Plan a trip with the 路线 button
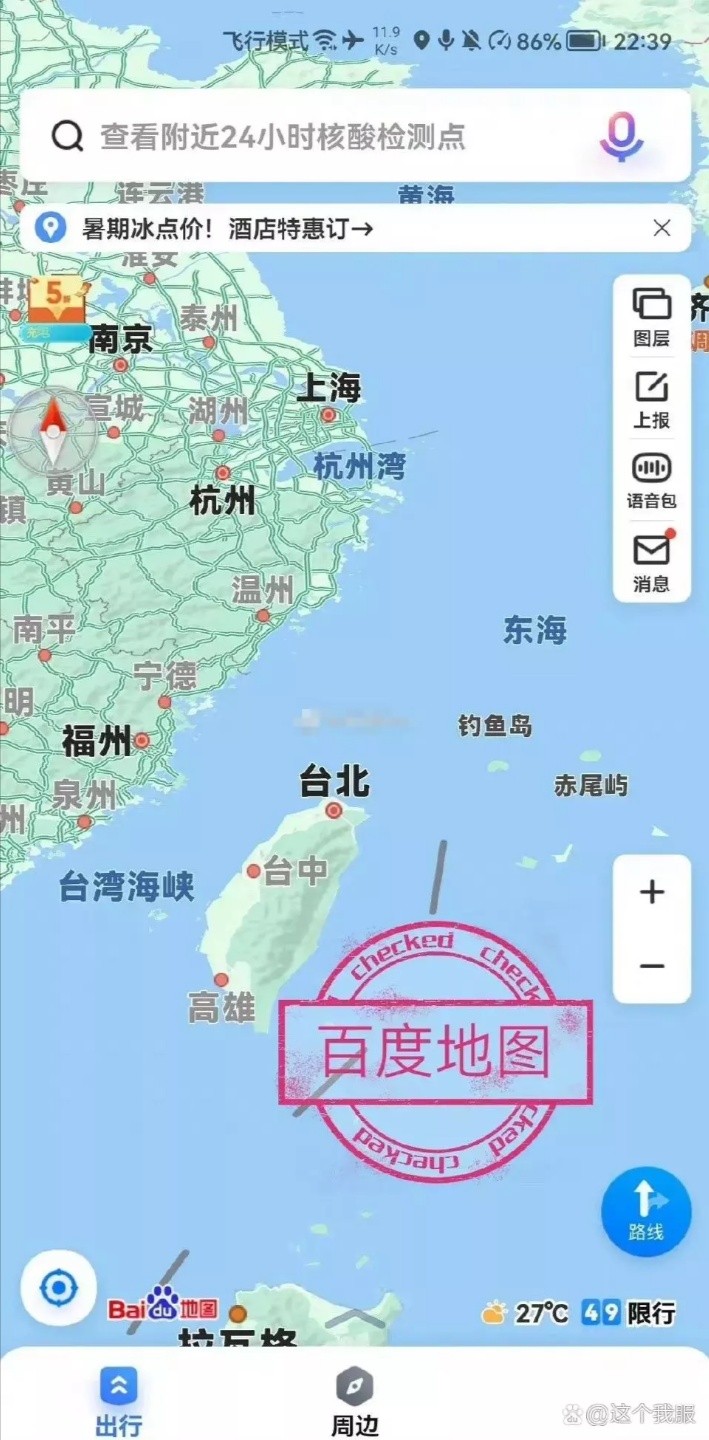This screenshot has width=709, height=1440. coord(646,1211)
